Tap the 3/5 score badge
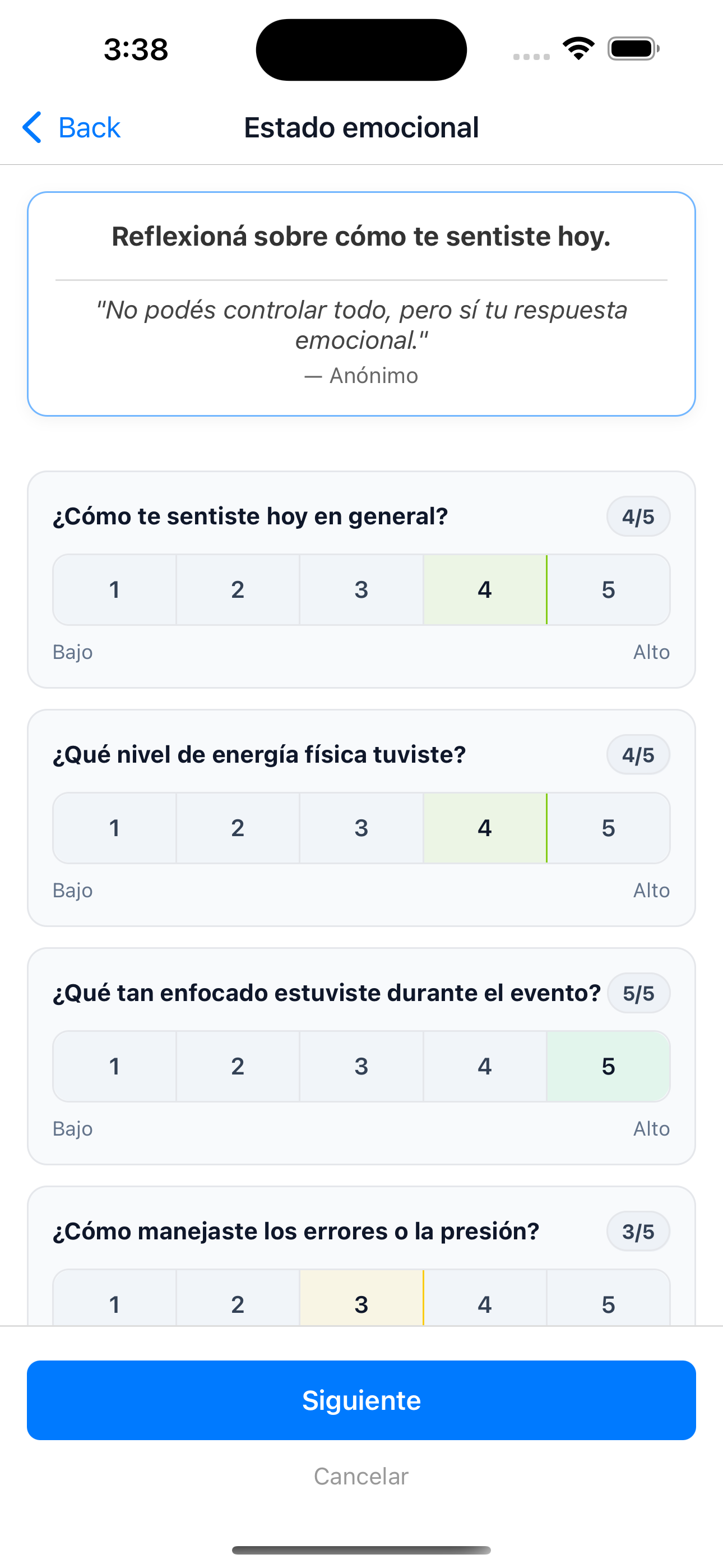 pyautogui.click(x=637, y=1231)
